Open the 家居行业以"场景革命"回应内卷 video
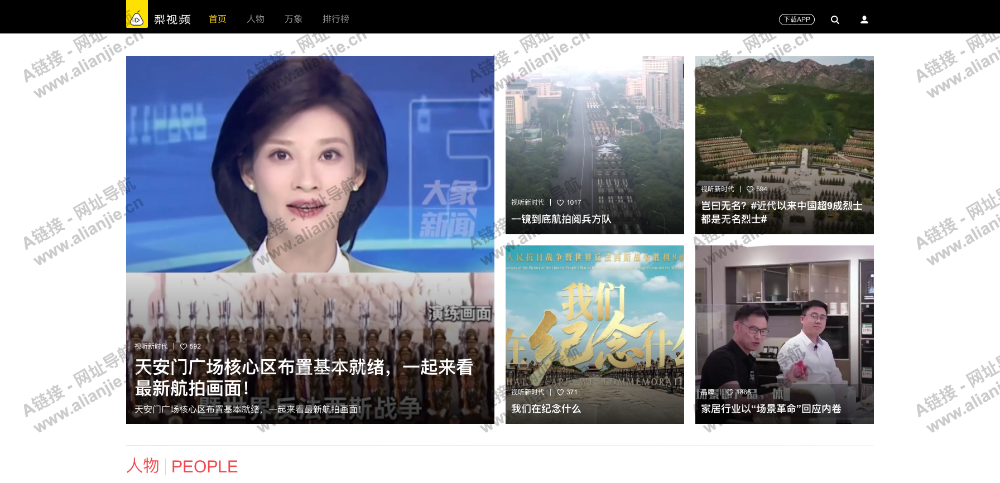 (x=784, y=334)
